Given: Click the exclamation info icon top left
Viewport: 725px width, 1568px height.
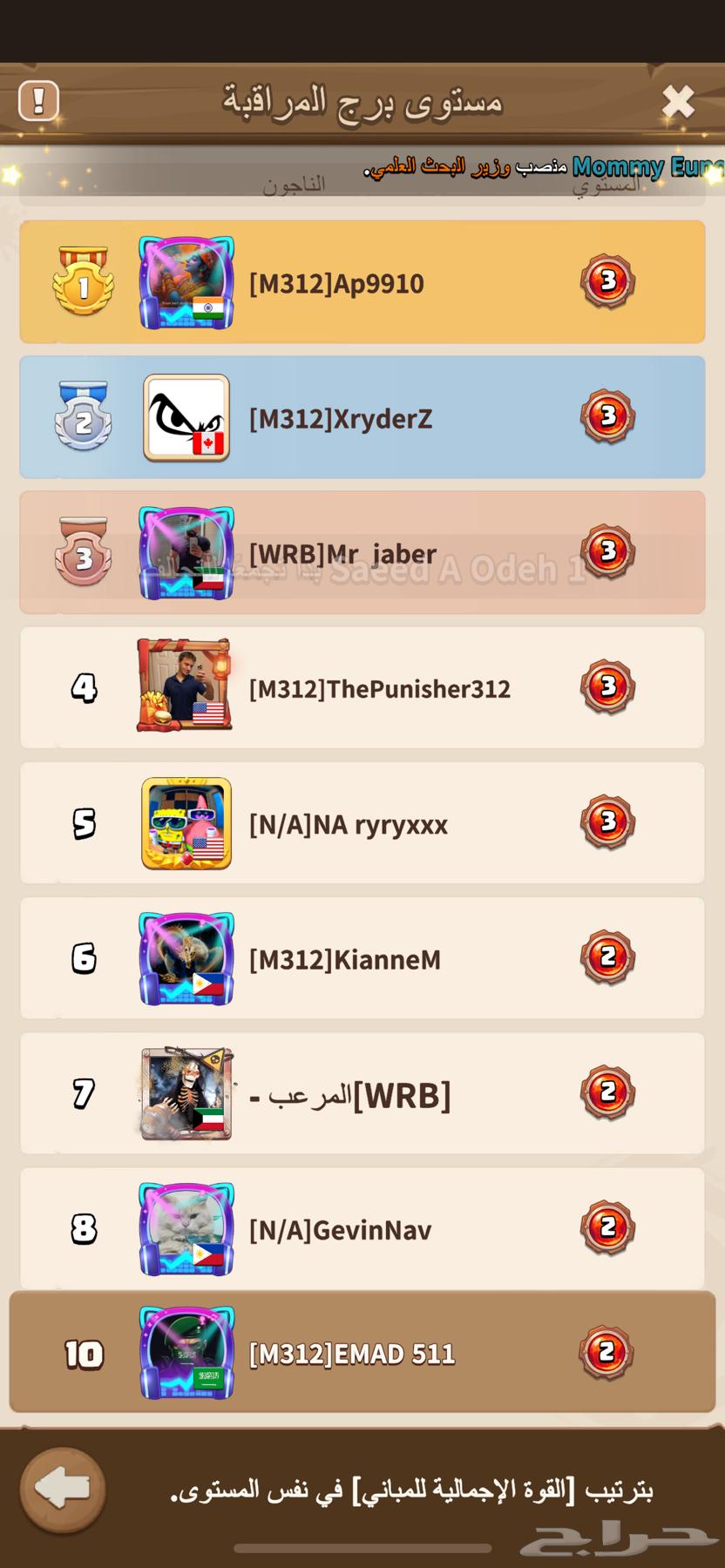Looking at the screenshot, I should tap(37, 100).
